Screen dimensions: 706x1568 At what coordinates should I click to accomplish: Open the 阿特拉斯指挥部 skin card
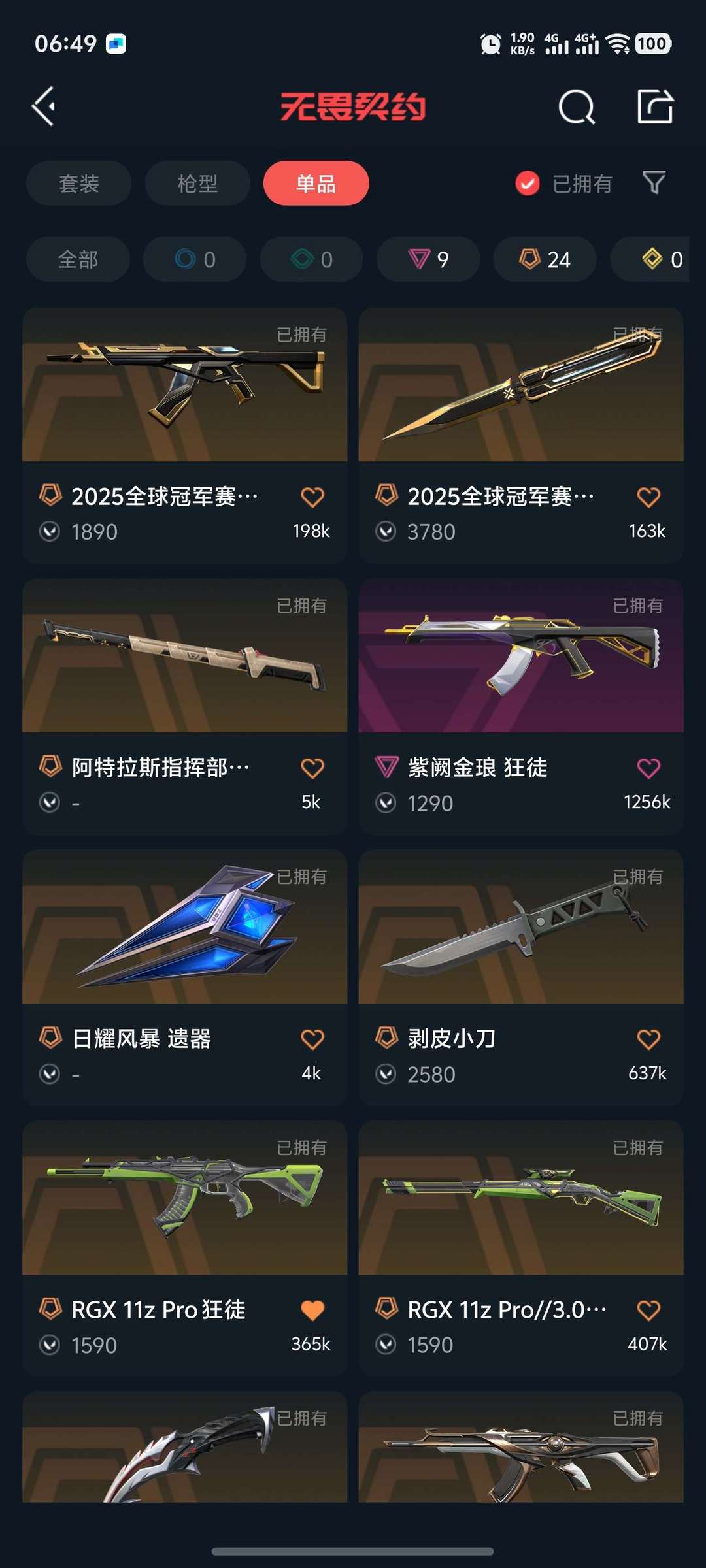click(x=184, y=706)
